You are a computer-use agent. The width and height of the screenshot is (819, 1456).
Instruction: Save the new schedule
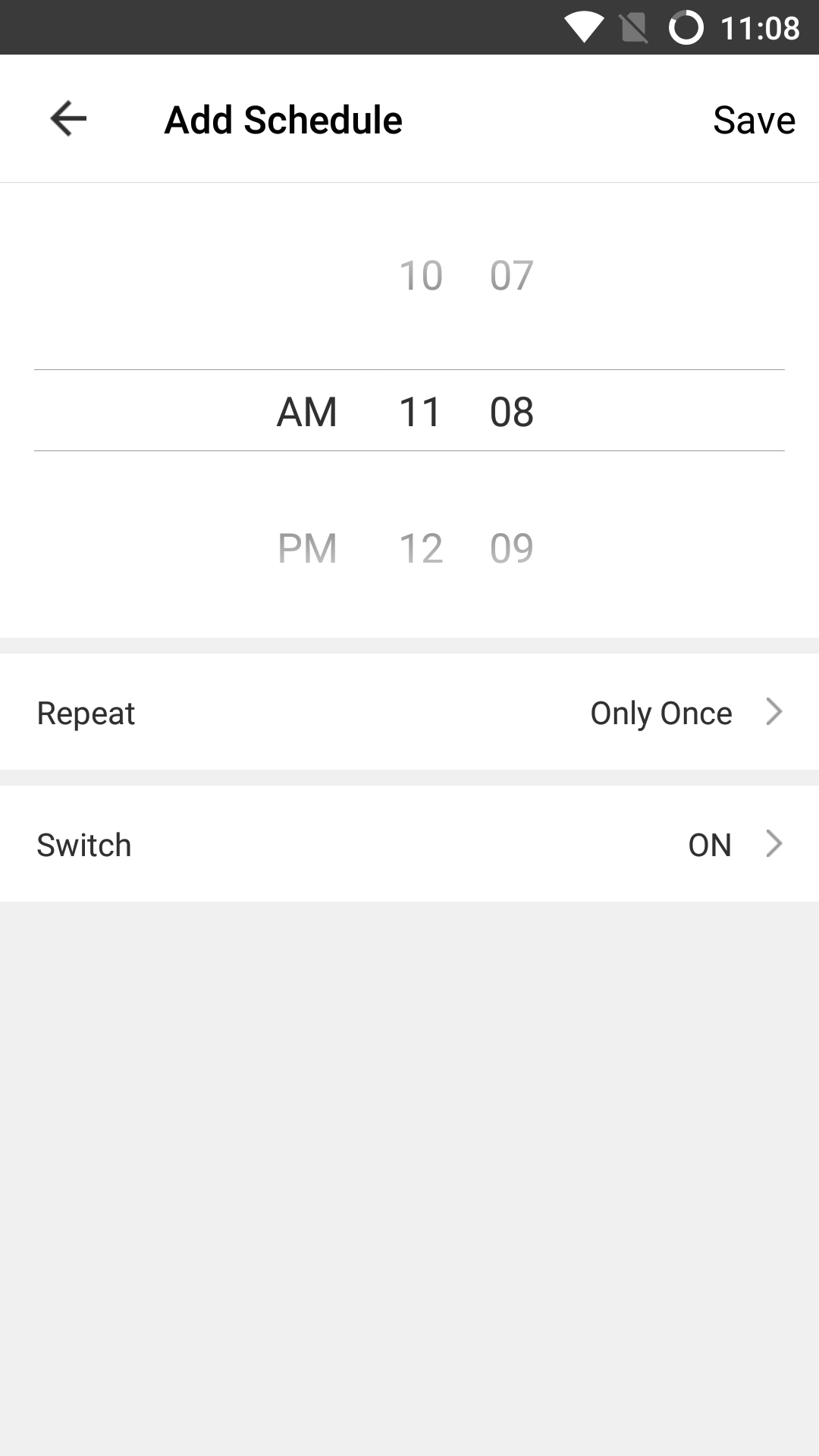pyautogui.click(x=753, y=120)
